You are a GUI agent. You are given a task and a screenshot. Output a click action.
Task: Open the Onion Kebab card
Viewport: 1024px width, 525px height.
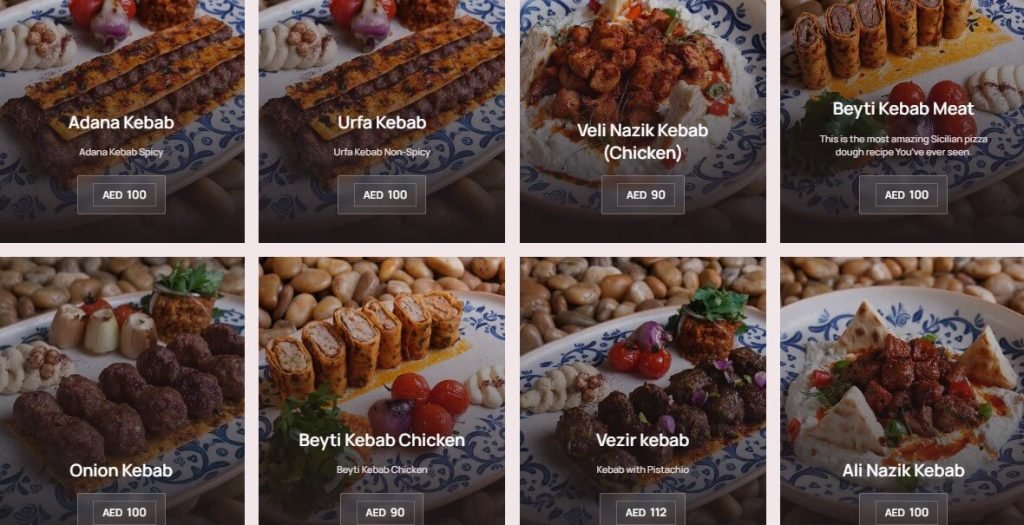click(x=121, y=469)
